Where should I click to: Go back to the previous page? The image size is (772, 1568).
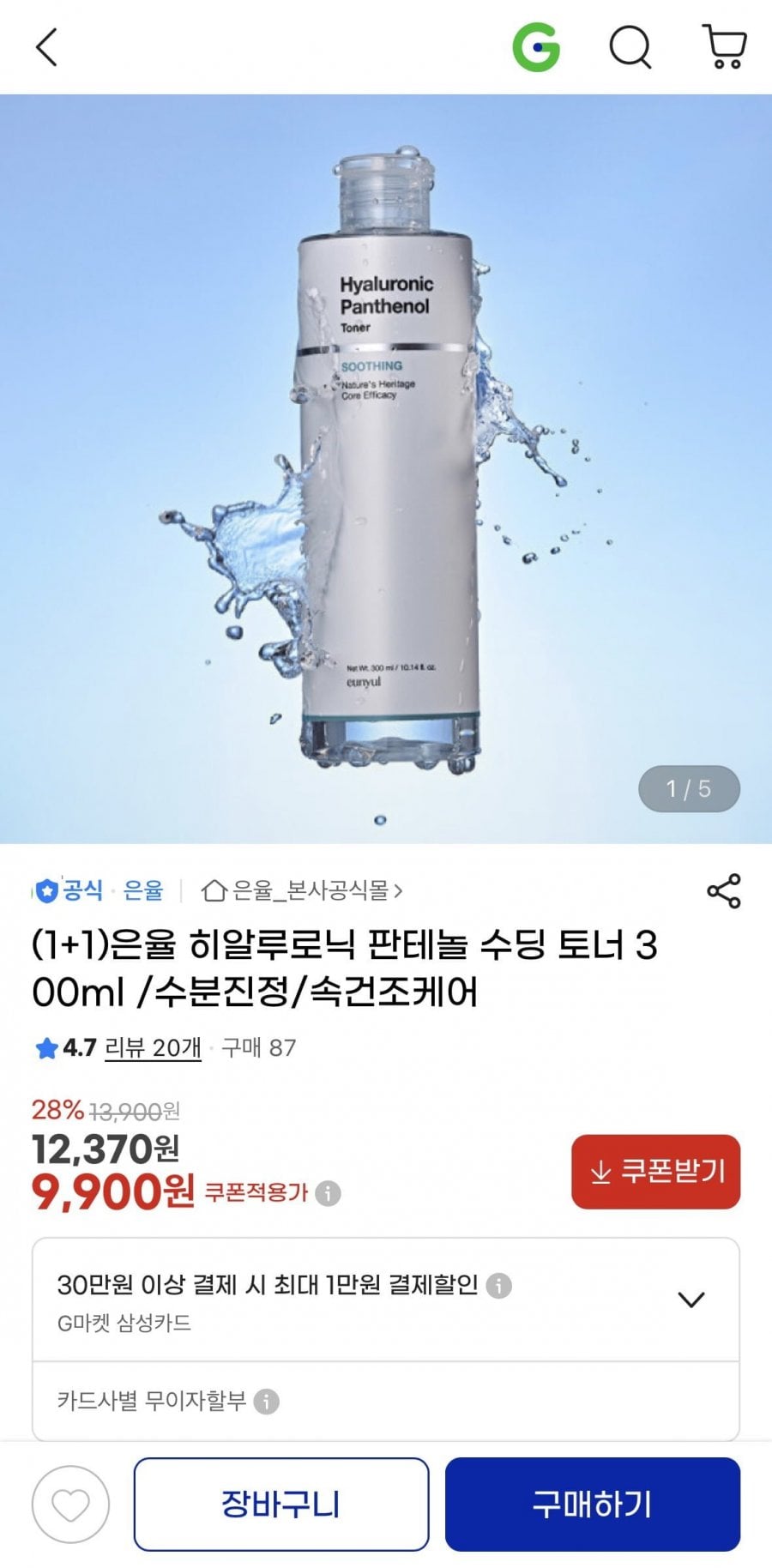47,47
